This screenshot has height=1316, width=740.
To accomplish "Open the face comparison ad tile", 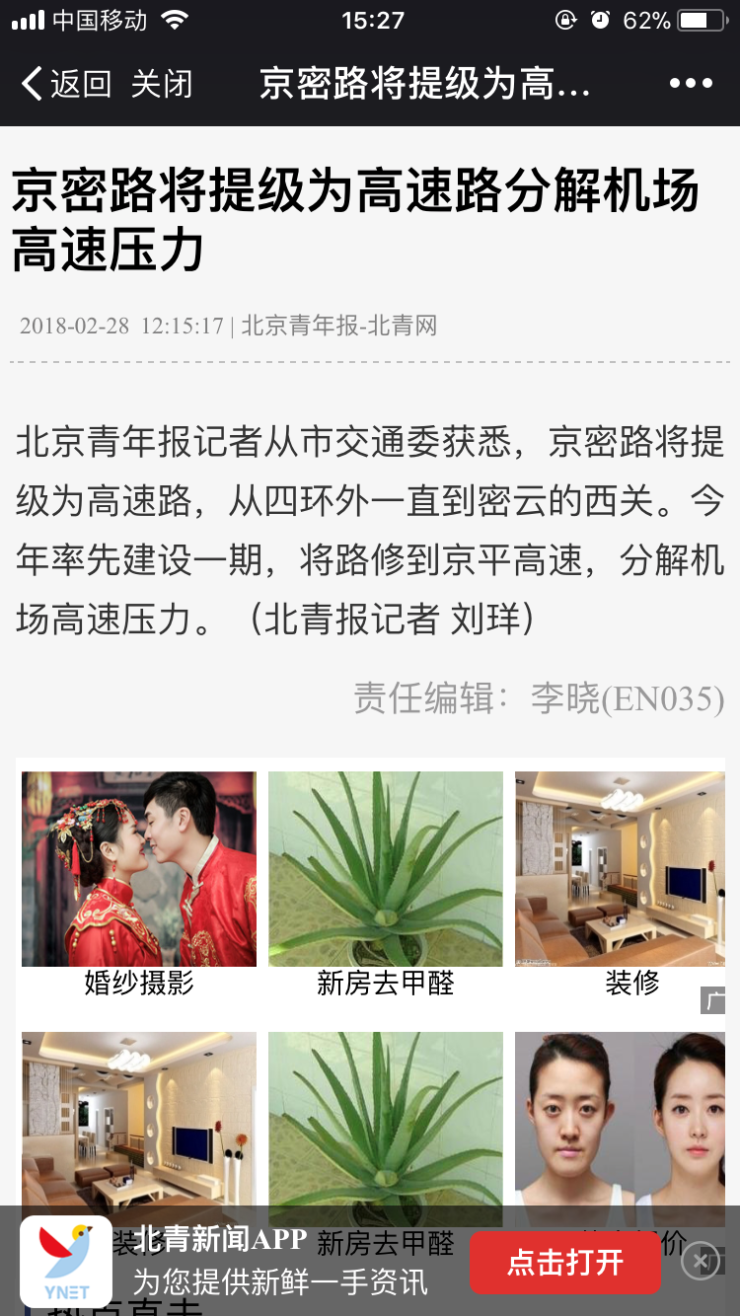I will click(620, 1120).
